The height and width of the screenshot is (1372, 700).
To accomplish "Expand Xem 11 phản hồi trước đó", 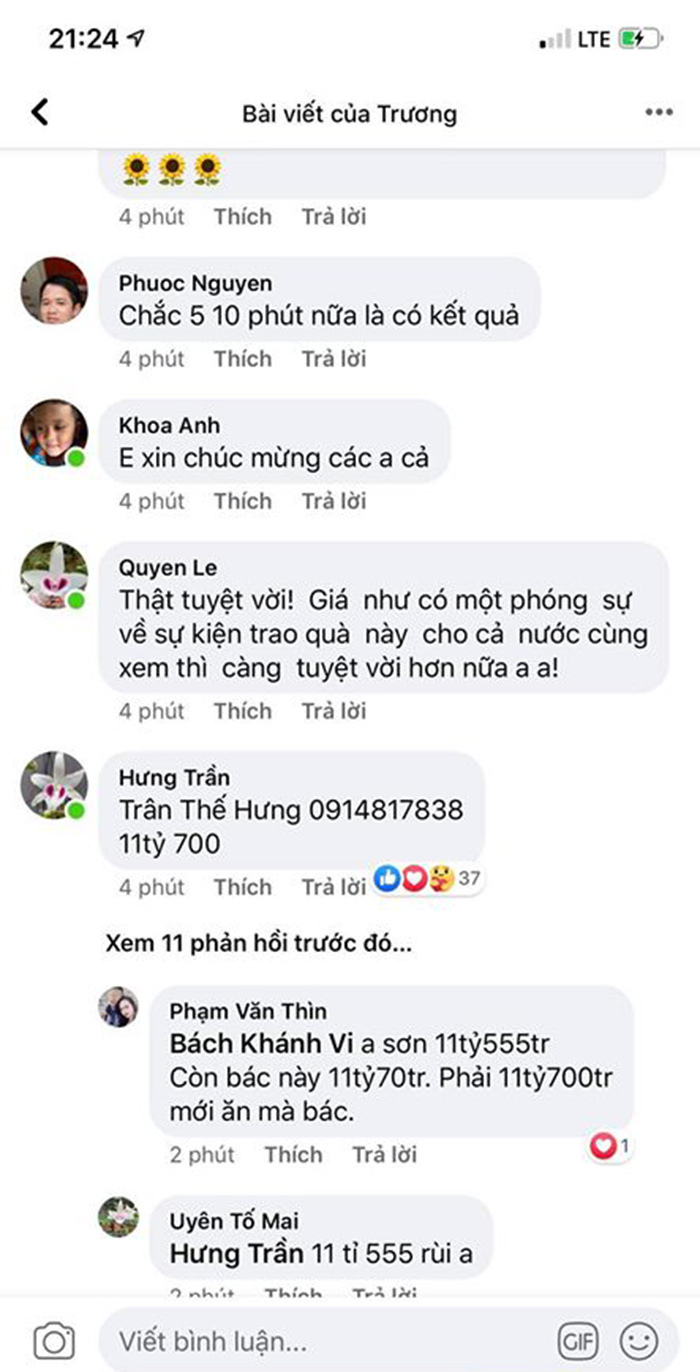I will coord(258,943).
